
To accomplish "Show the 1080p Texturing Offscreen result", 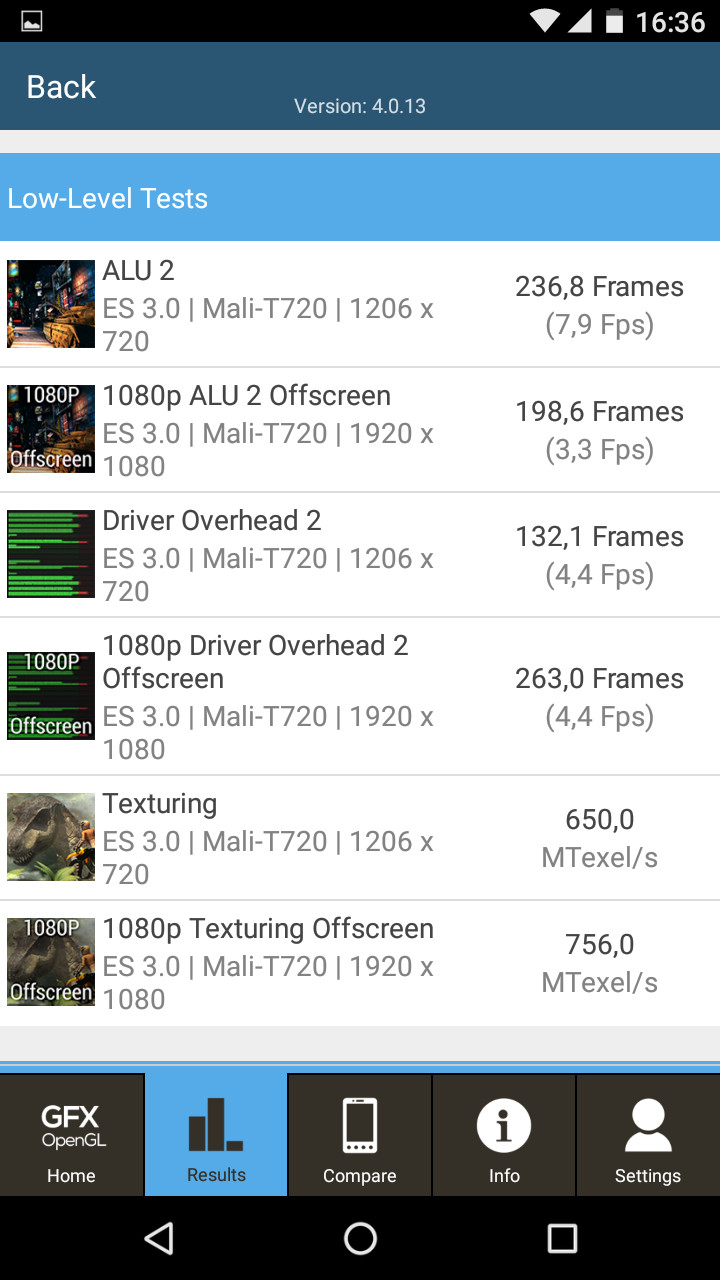I will (360, 963).
